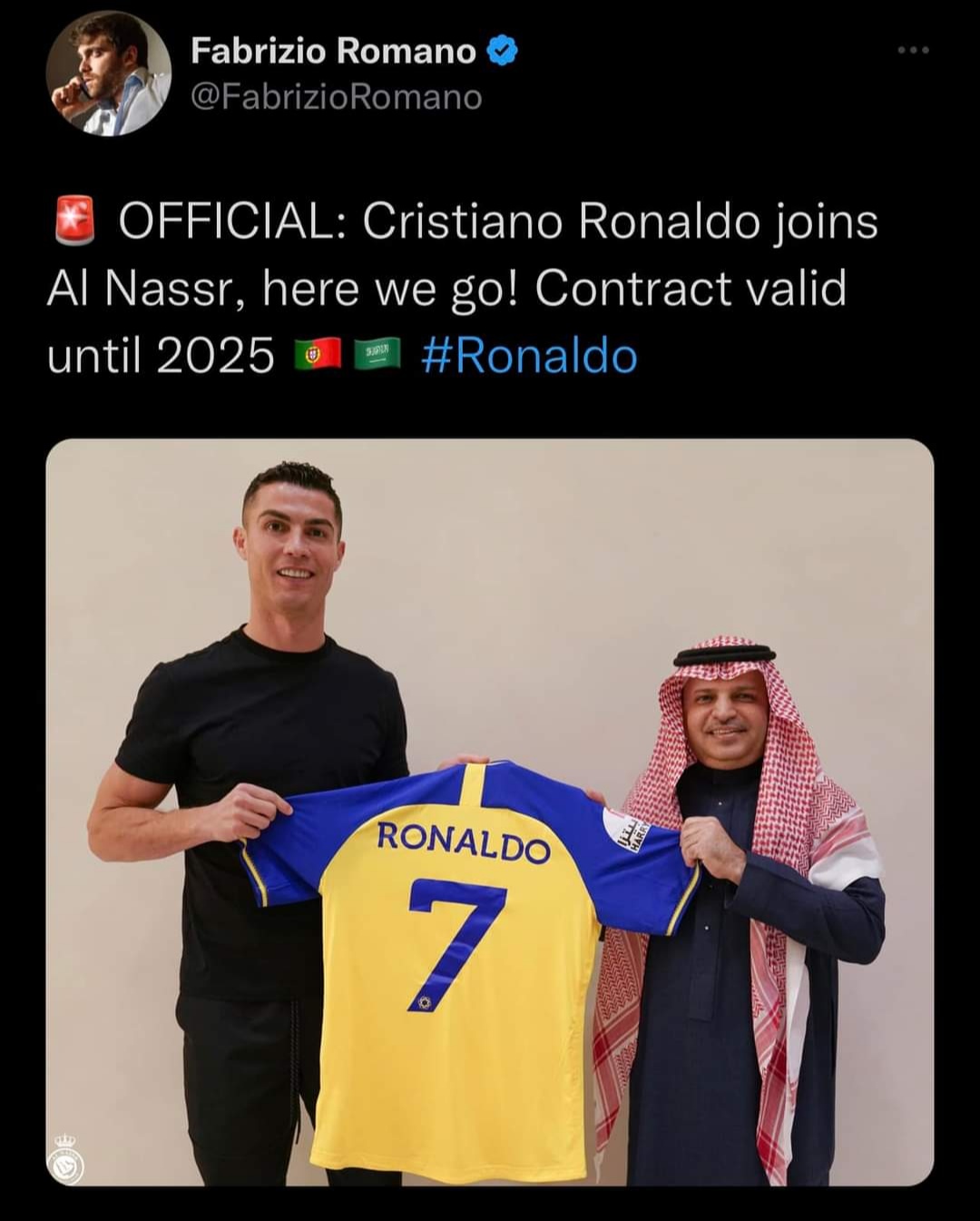View the attached Ronaldo jersey photo

pyautogui.click(x=490, y=812)
